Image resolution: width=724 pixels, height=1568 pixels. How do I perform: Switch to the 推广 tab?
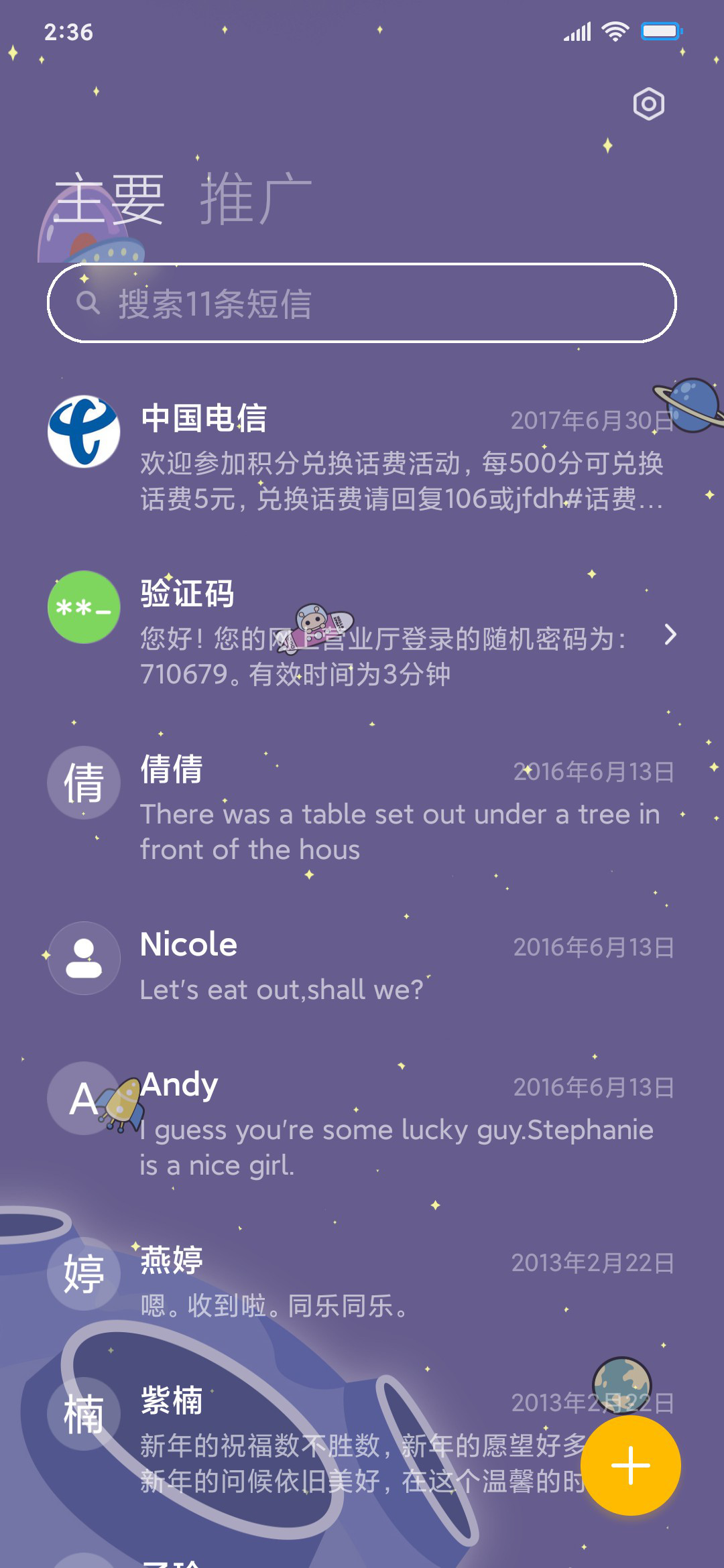tap(255, 199)
